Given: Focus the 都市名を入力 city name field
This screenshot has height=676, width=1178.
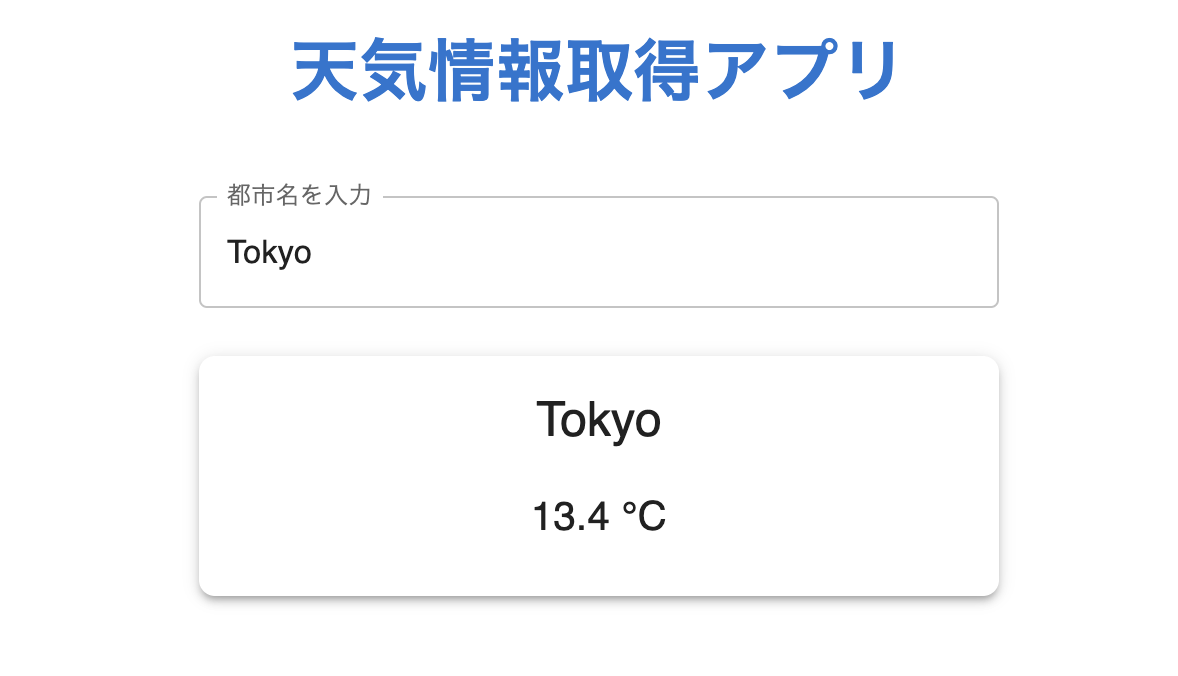Looking at the screenshot, I should pos(598,253).
